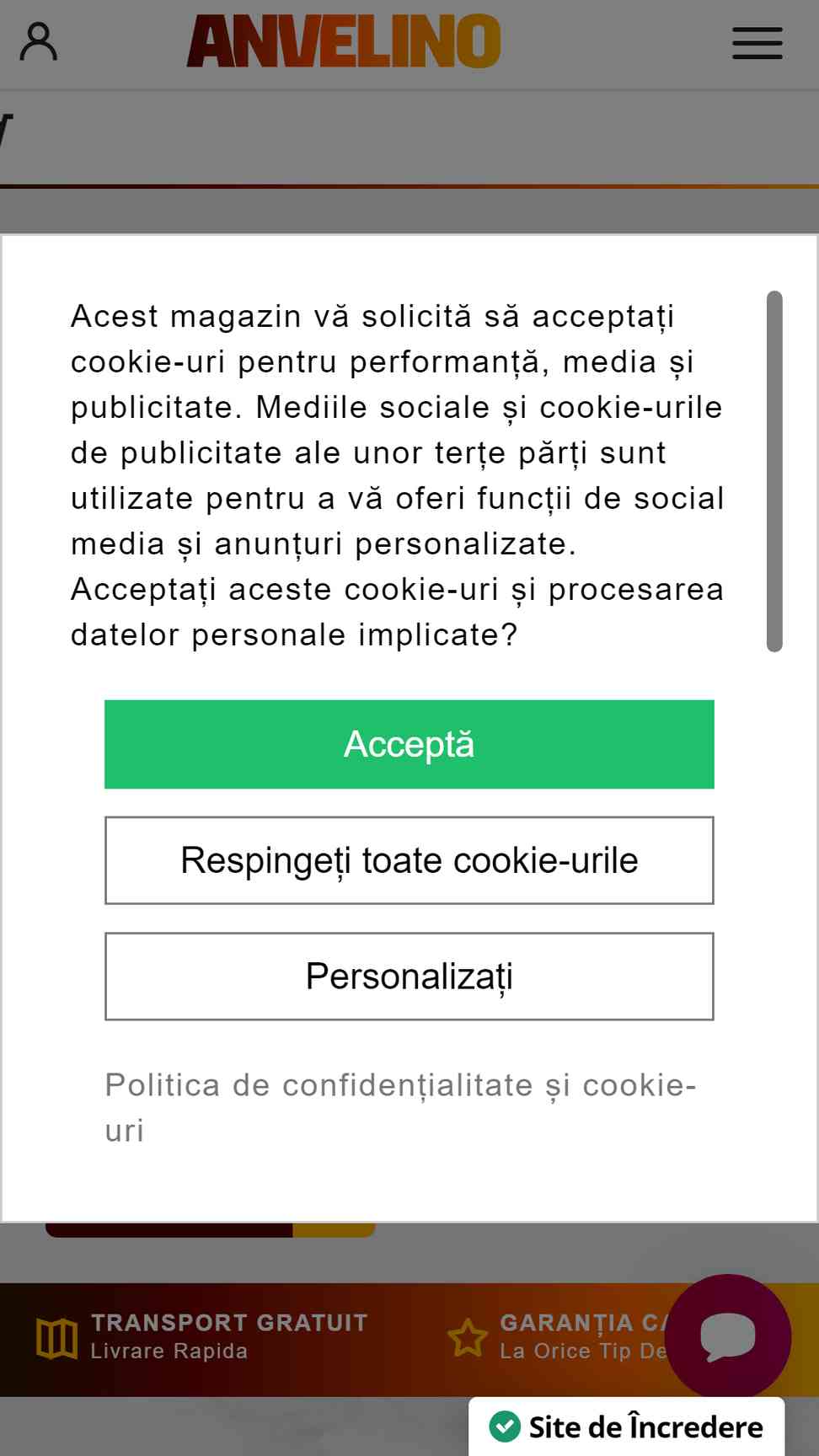Open the Personalizați cookie settings
The height and width of the screenshot is (1456, 819).
pos(409,977)
